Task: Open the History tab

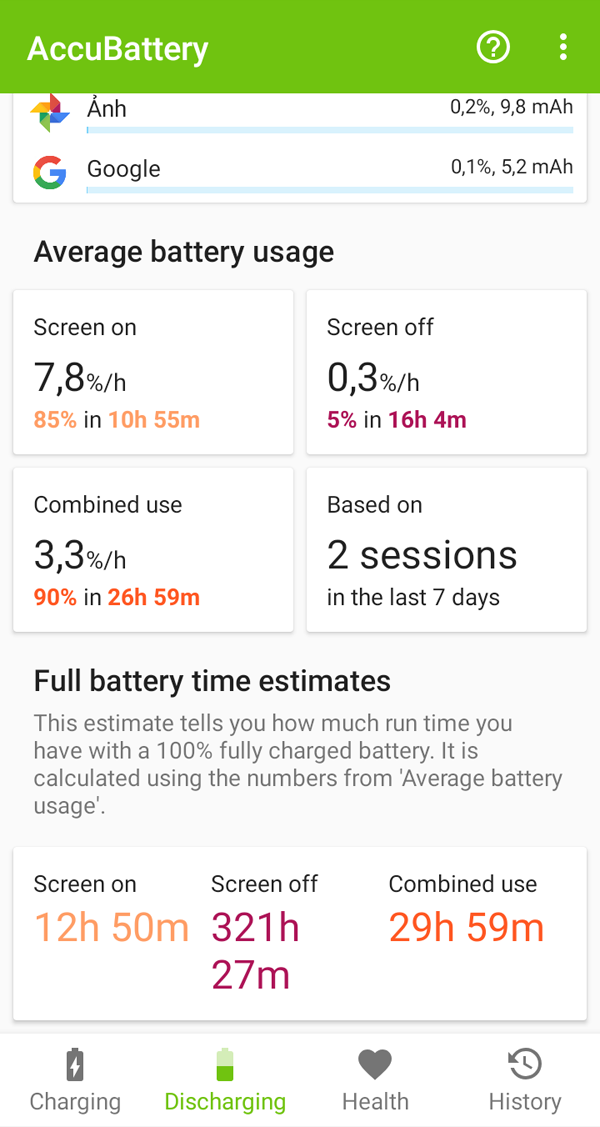Action: pos(525,1080)
